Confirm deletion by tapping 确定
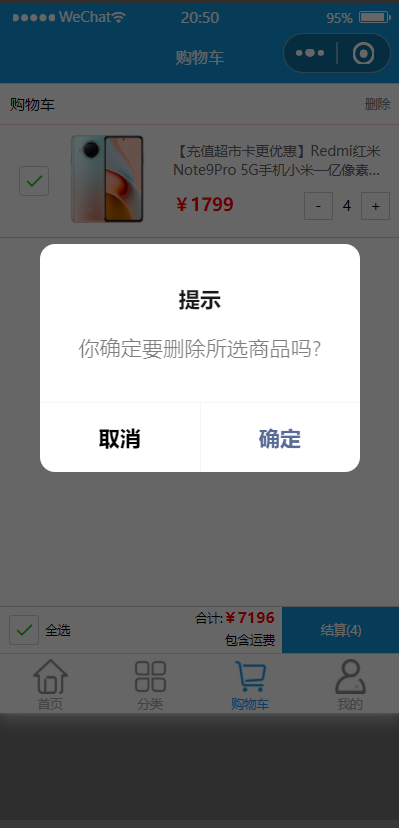399x828 pixels. click(280, 438)
